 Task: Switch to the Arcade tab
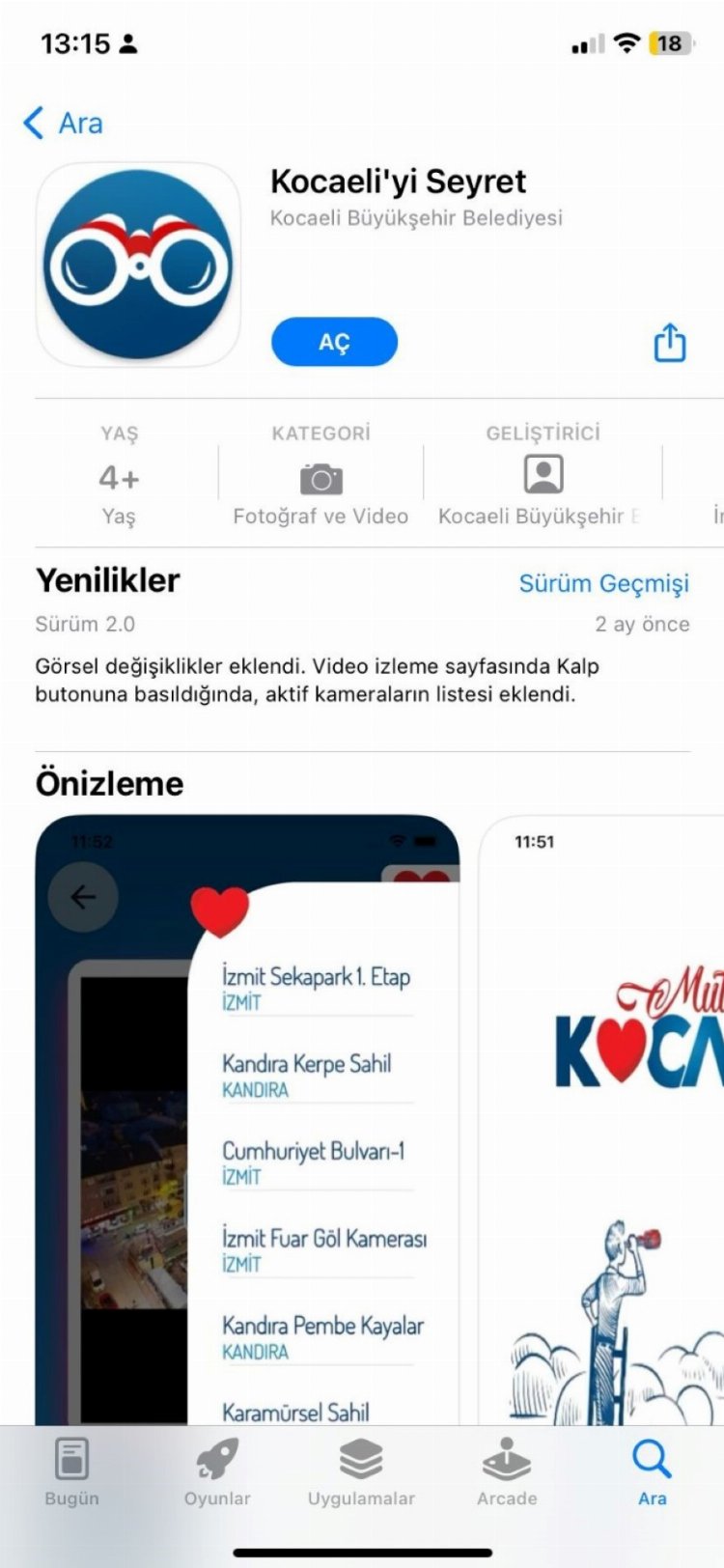(x=507, y=1471)
